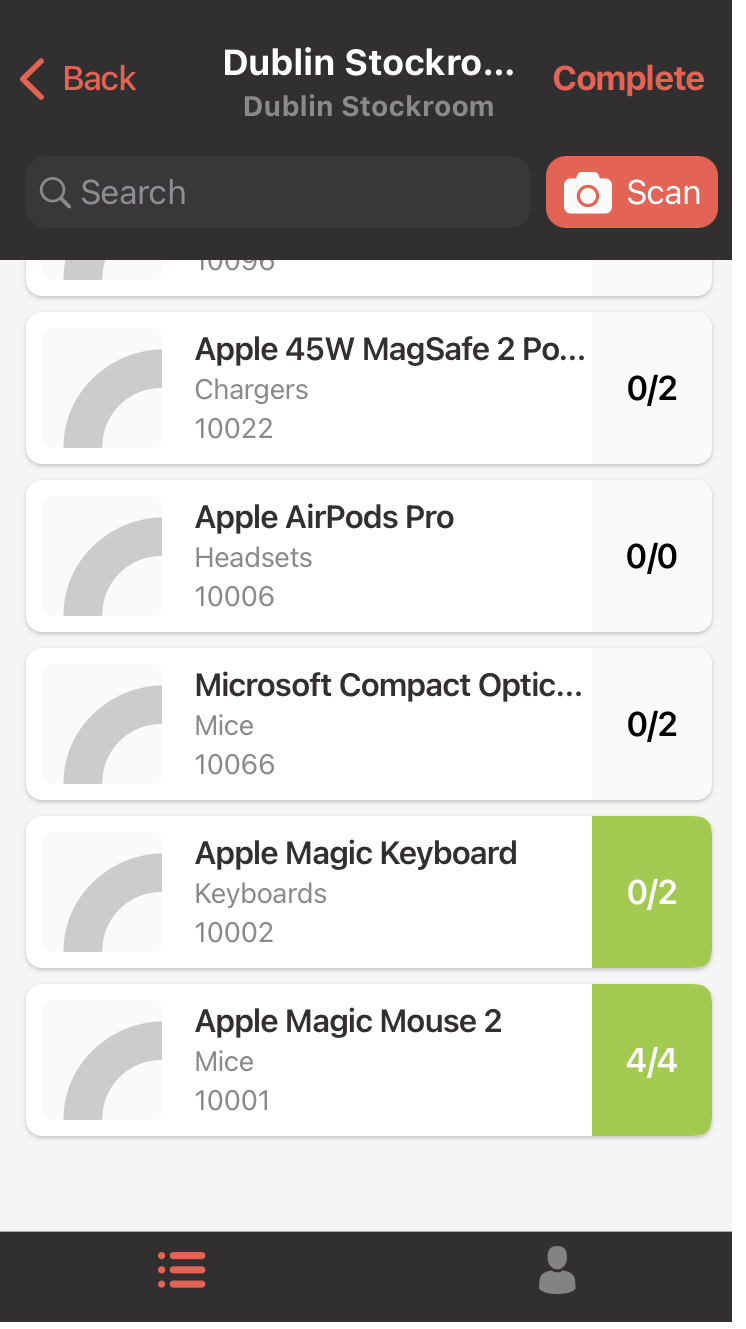Select the list view icon in bottom bar
This screenshot has width=746, height=1329.
click(x=181, y=1268)
